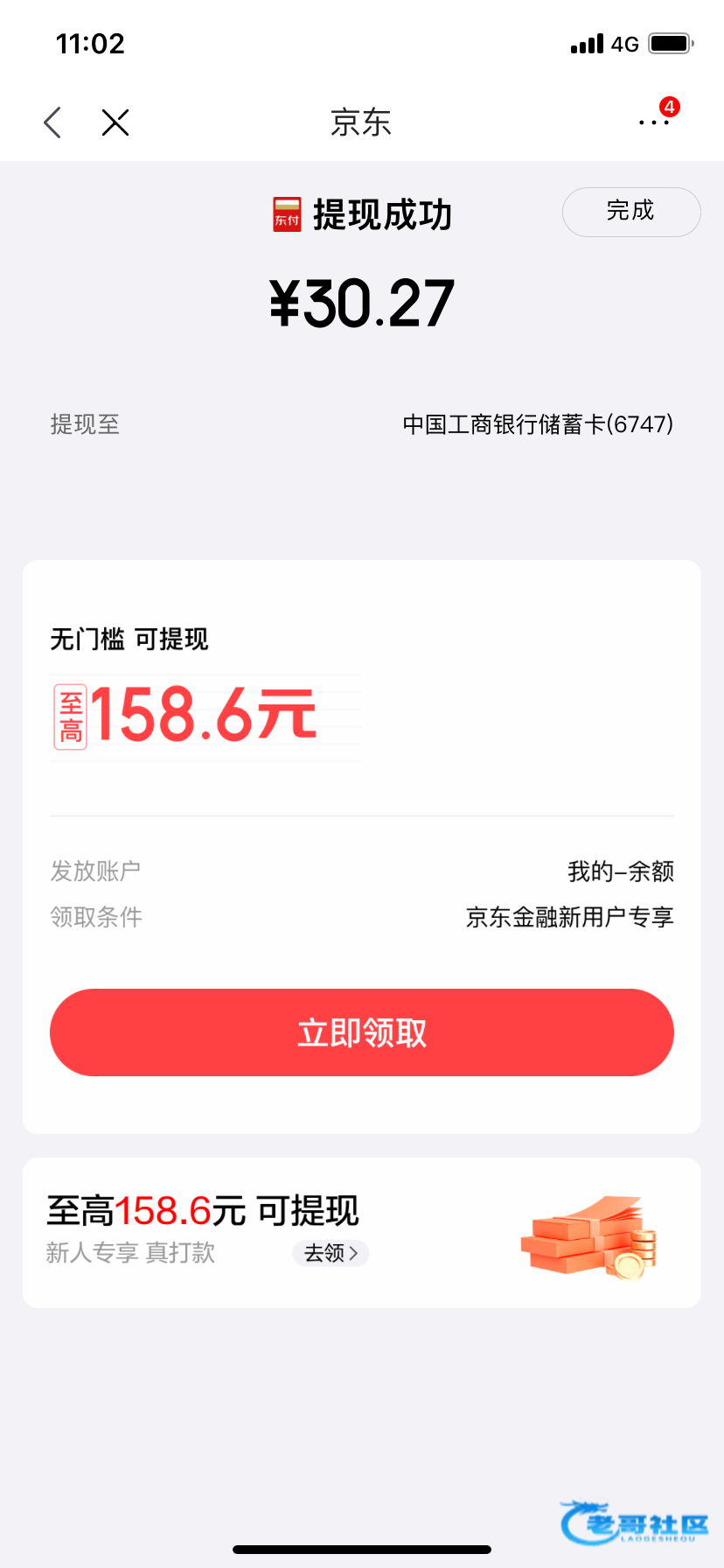The image size is (724, 1568).
Task: Go back to the previous page
Action: pyautogui.click(x=53, y=122)
